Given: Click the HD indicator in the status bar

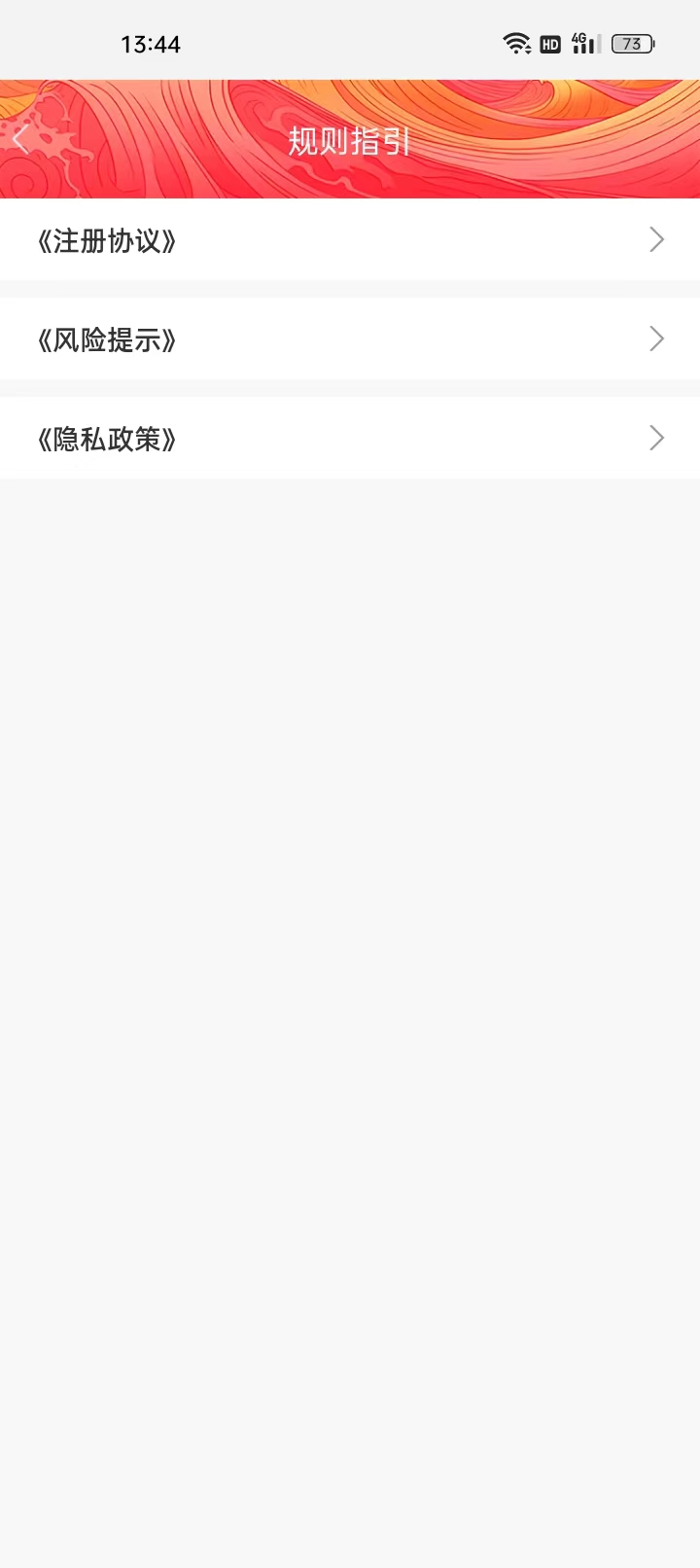Looking at the screenshot, I should [549, 42].
